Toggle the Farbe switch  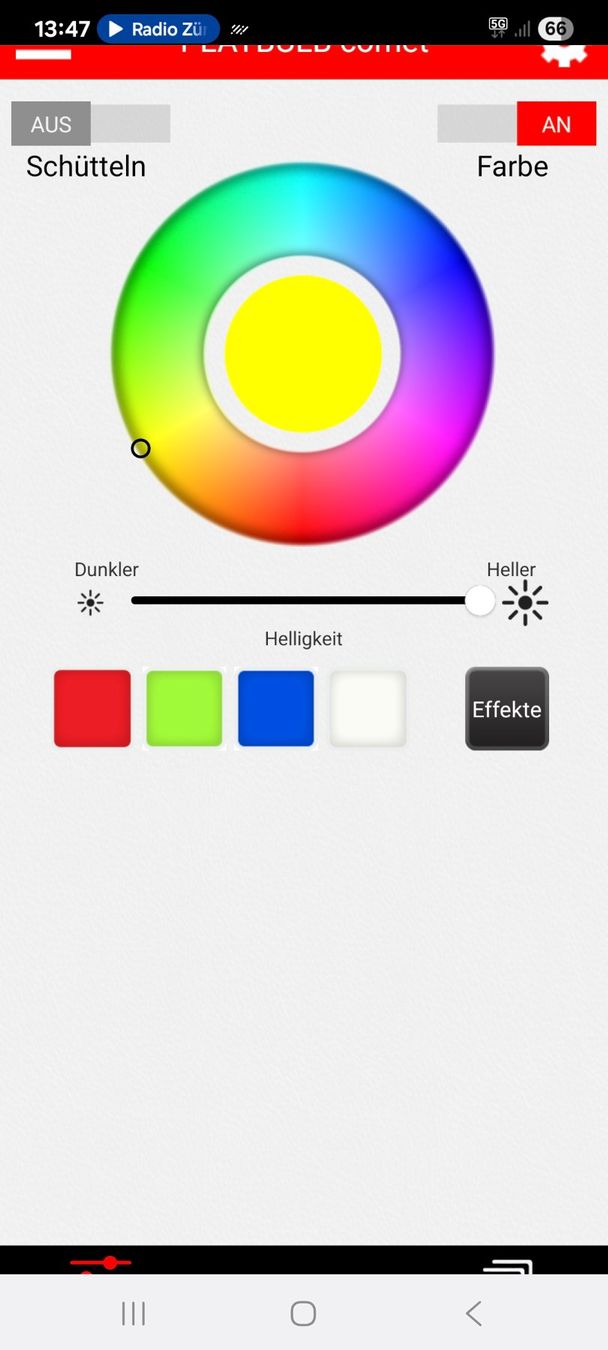coord(517,124)
